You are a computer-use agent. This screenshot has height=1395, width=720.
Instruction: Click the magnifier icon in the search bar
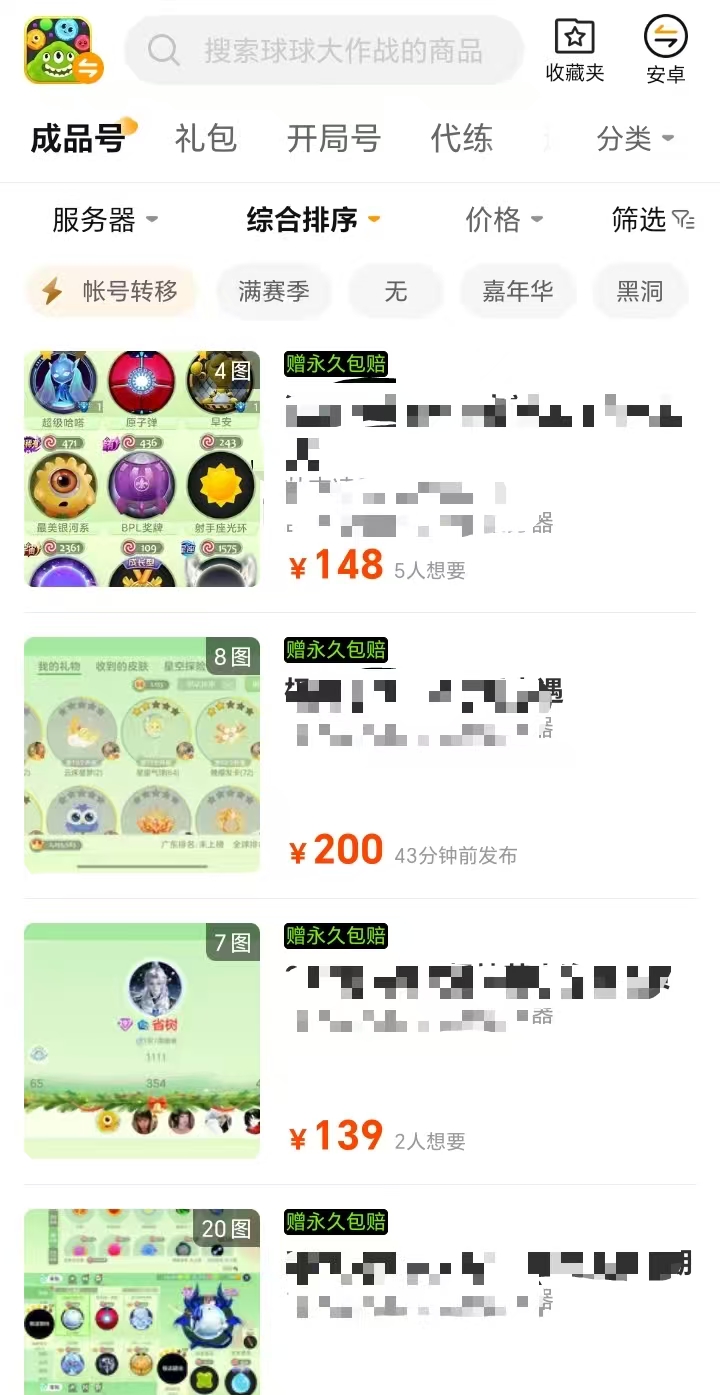[x=163, y=51]
